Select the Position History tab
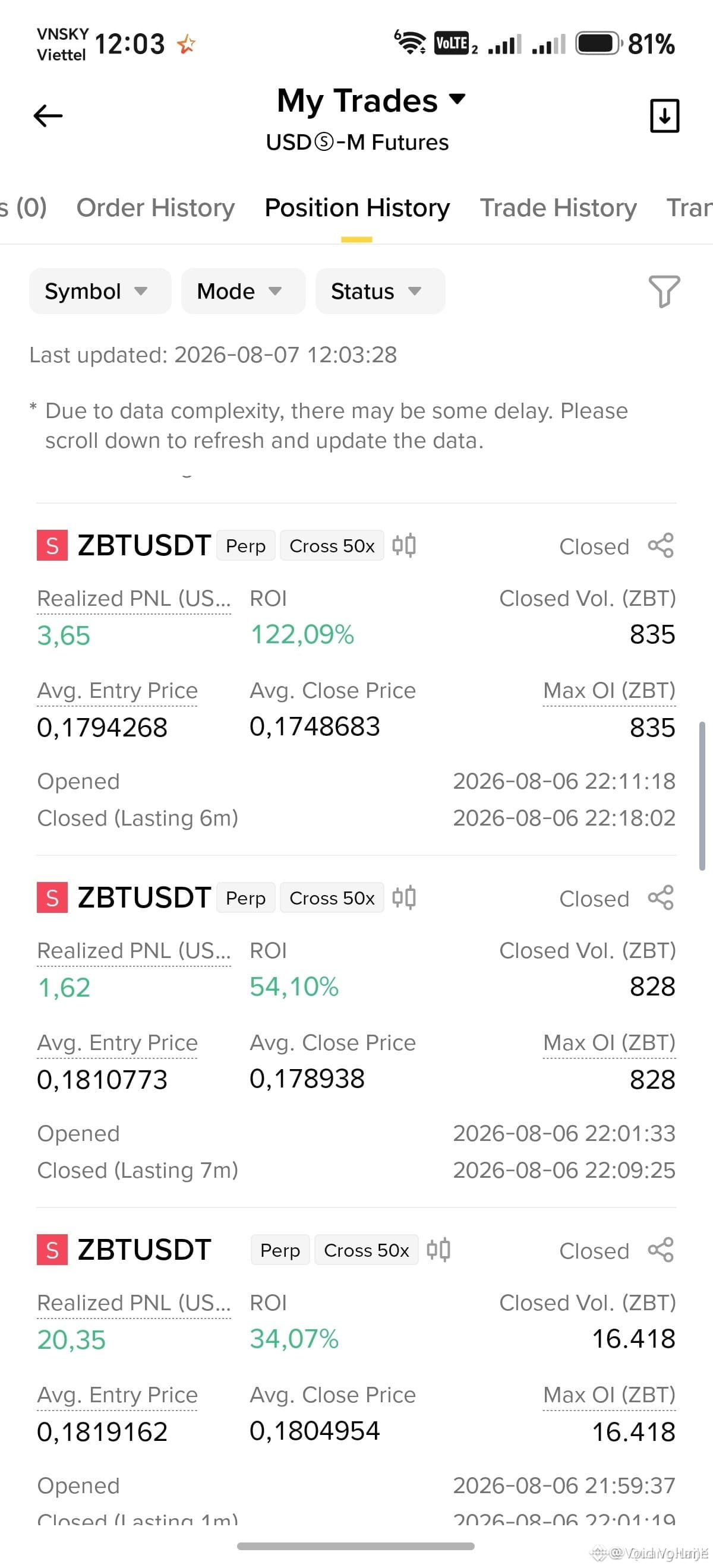Viewport: 713px width, 1568px height. (357, 207)
